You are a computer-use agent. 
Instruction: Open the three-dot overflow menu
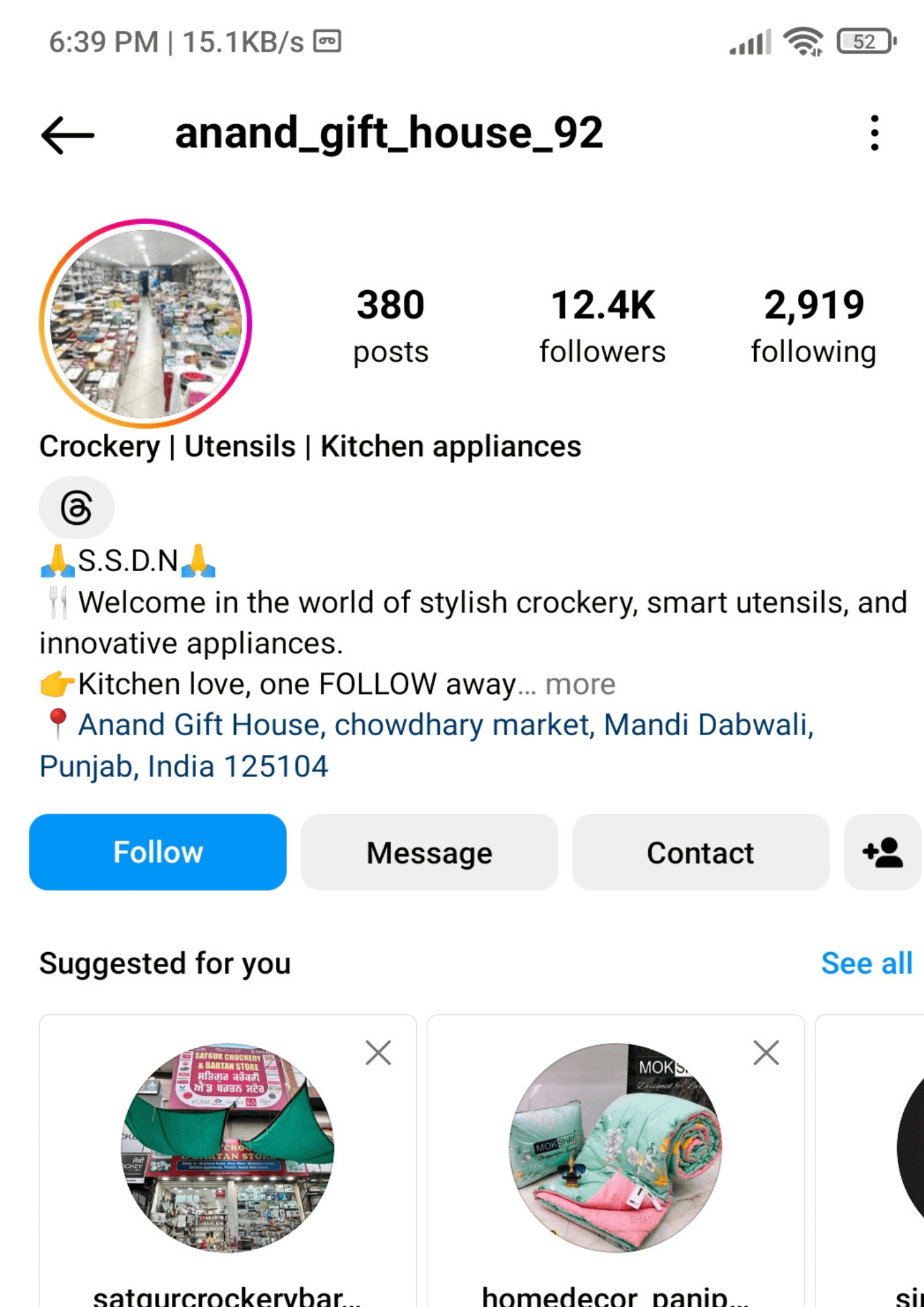(874, 133)
